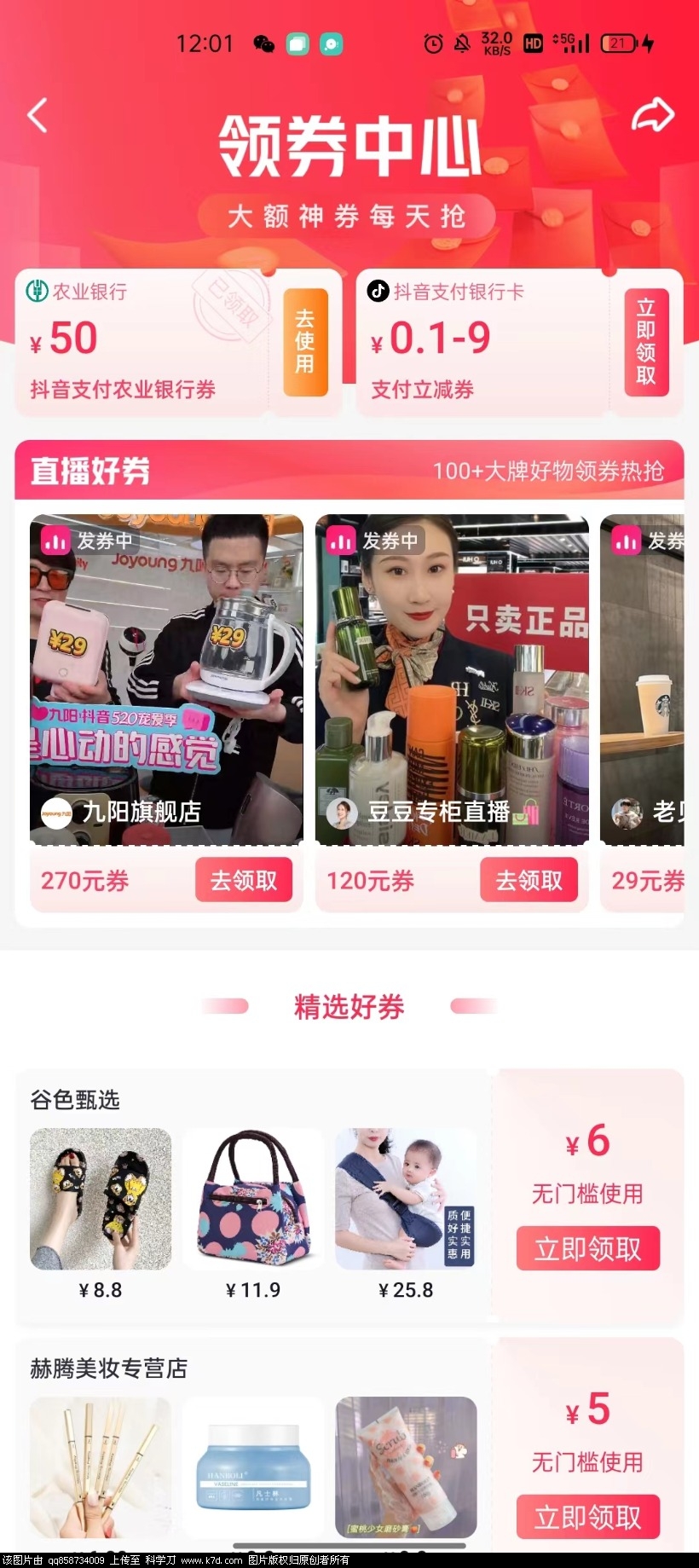Tap 去领取 on the 270元券

tap(244, 880)
